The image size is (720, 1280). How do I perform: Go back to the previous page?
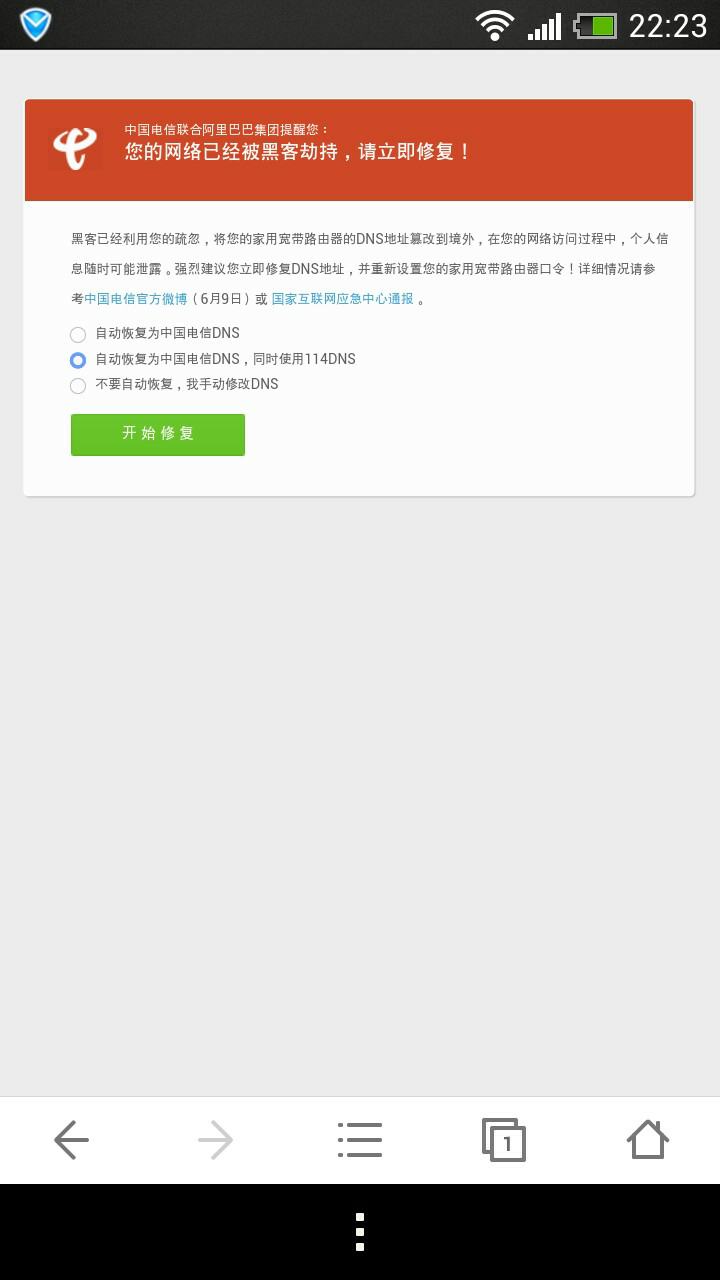pos(71,1140)
